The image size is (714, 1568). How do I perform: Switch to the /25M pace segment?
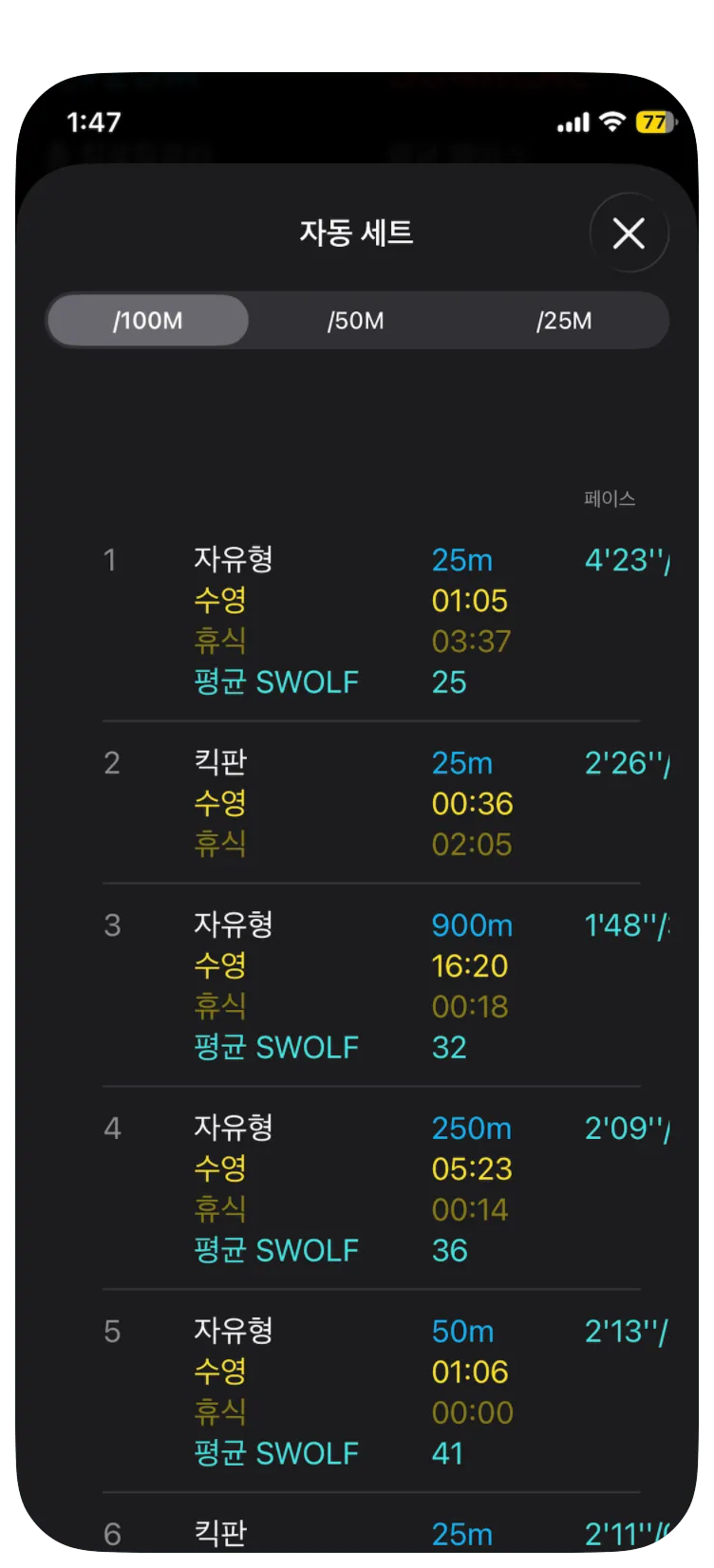coord(564,321)
